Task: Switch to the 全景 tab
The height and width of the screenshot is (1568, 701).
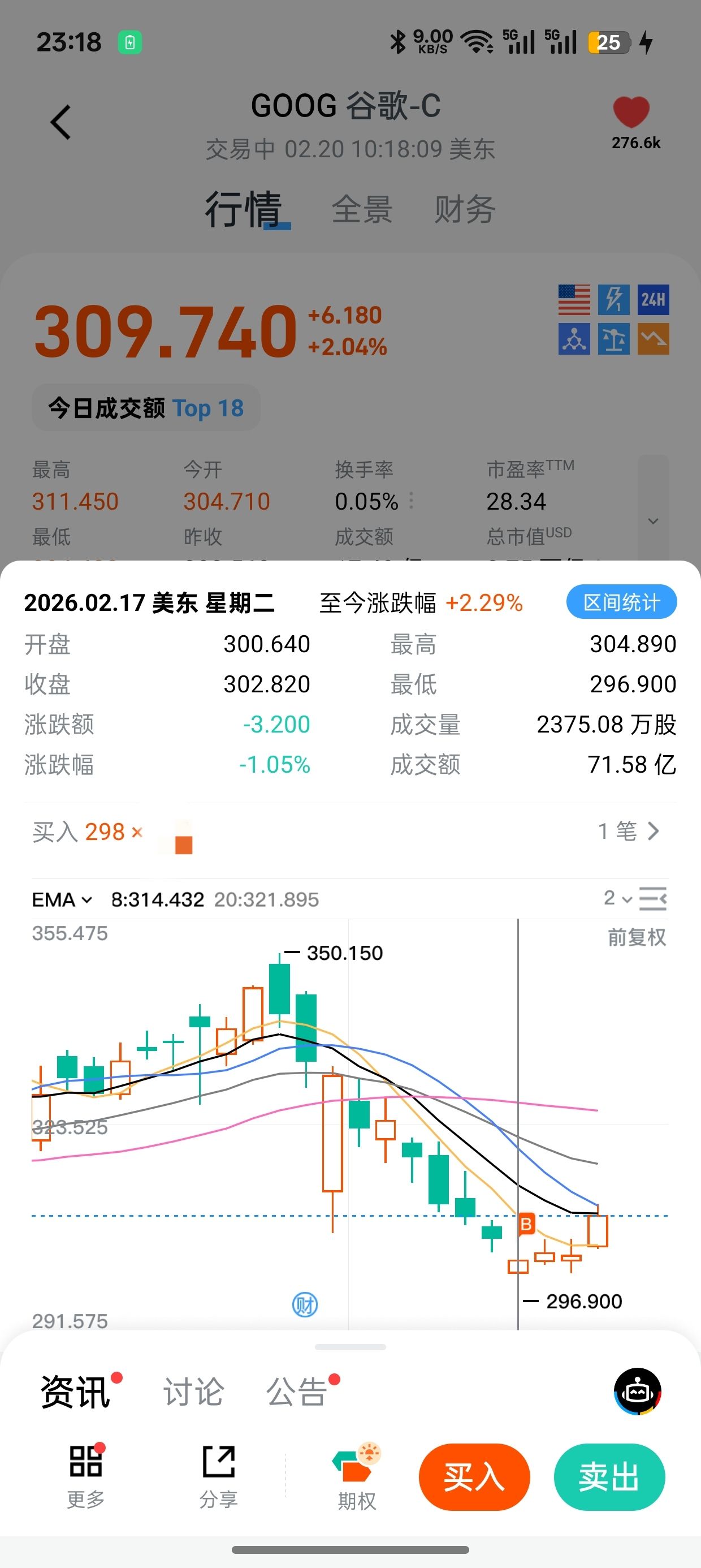Action: [362, 209]
